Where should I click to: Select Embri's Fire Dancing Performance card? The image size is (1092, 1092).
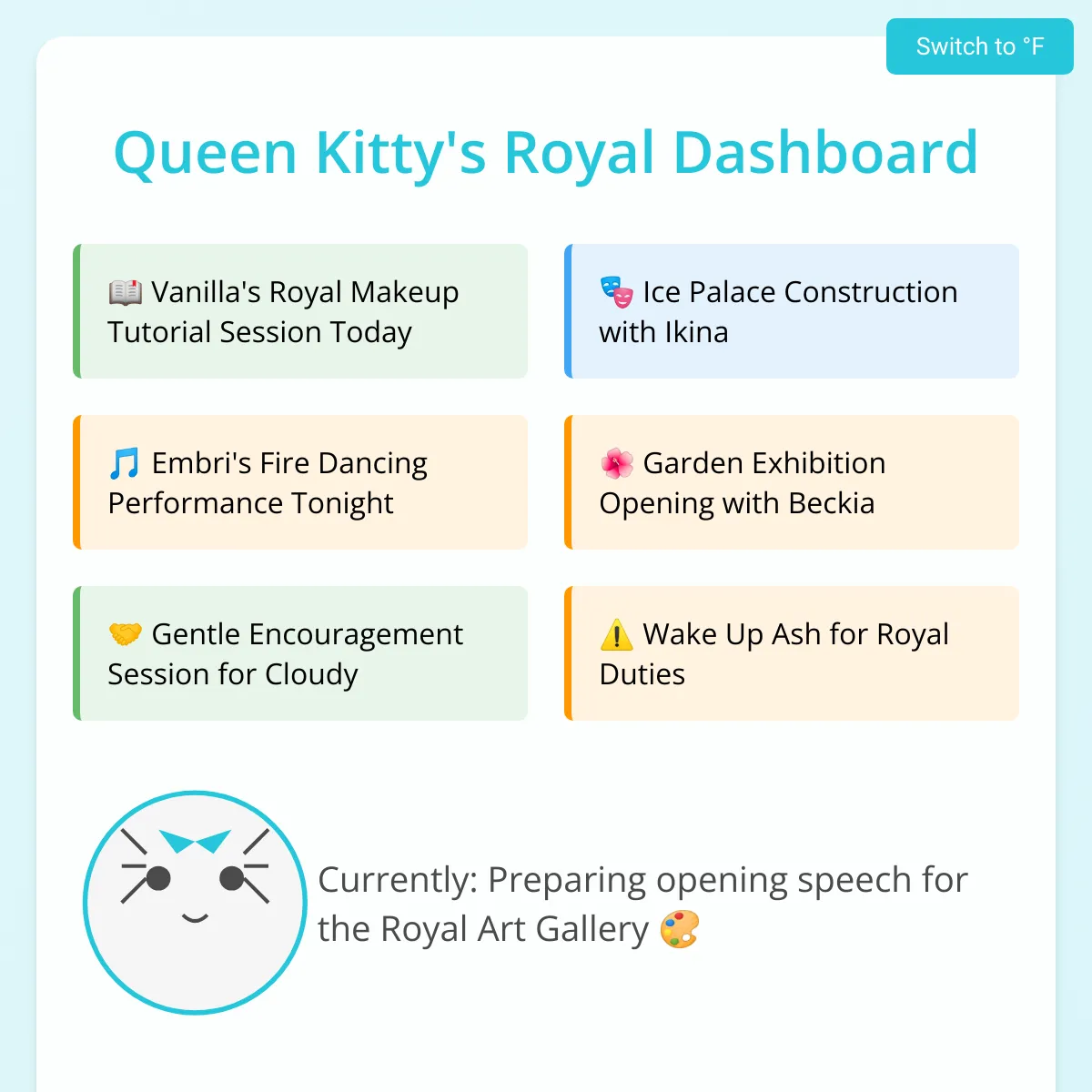pyautogui.click(x=300, y=482)
